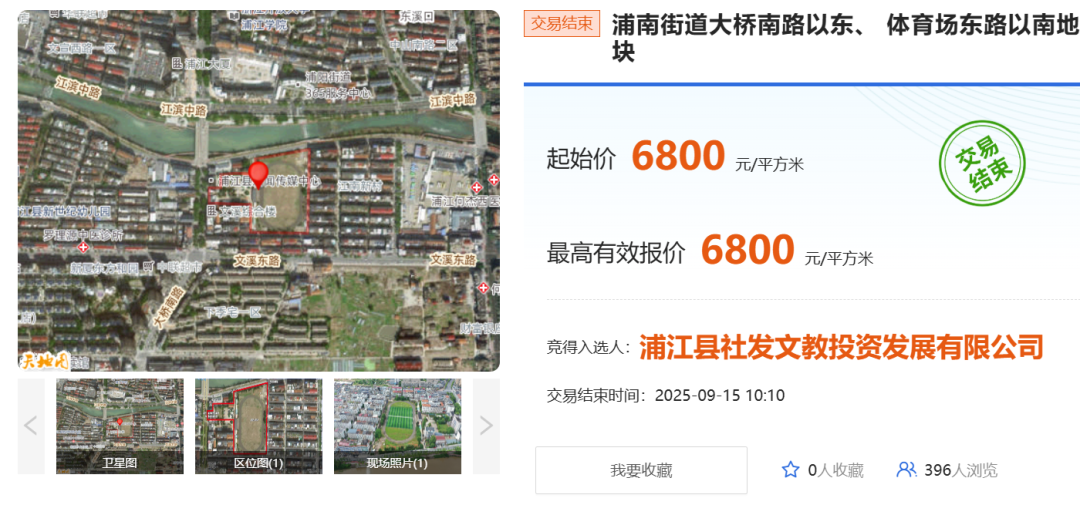
Task: View the 现场照片(1) thumbnail
Action: (397, 425)
